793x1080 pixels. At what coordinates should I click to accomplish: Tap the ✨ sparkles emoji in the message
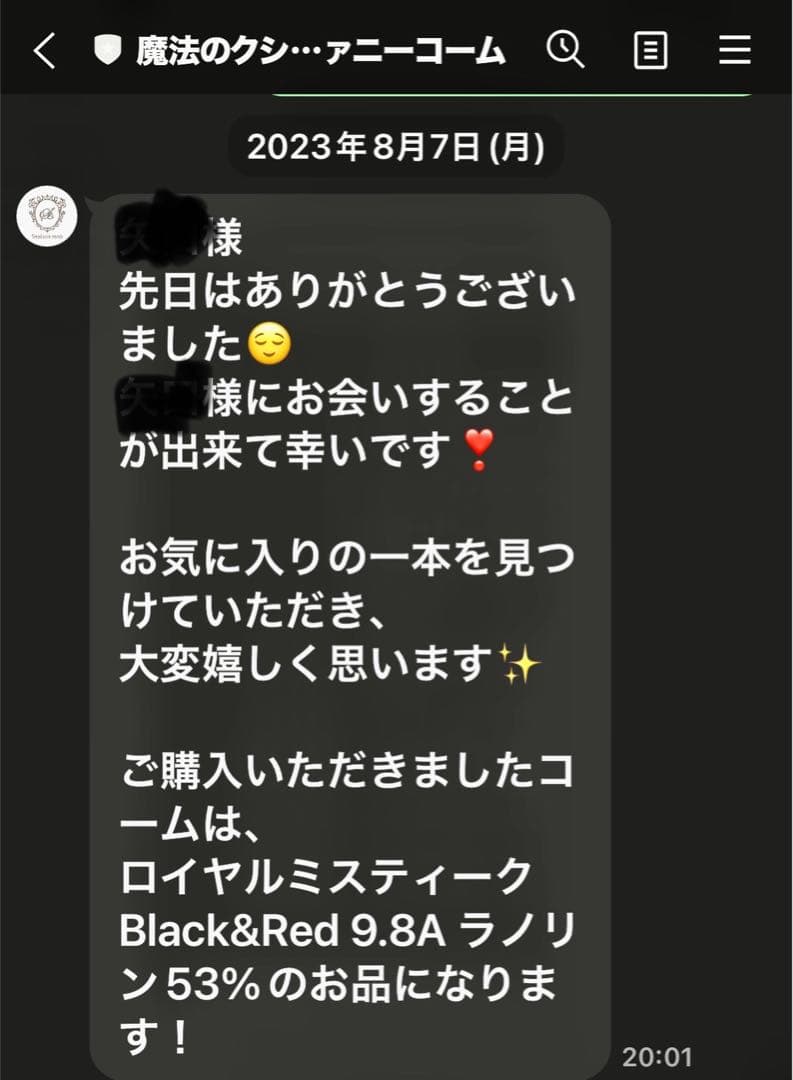point(522,663)
